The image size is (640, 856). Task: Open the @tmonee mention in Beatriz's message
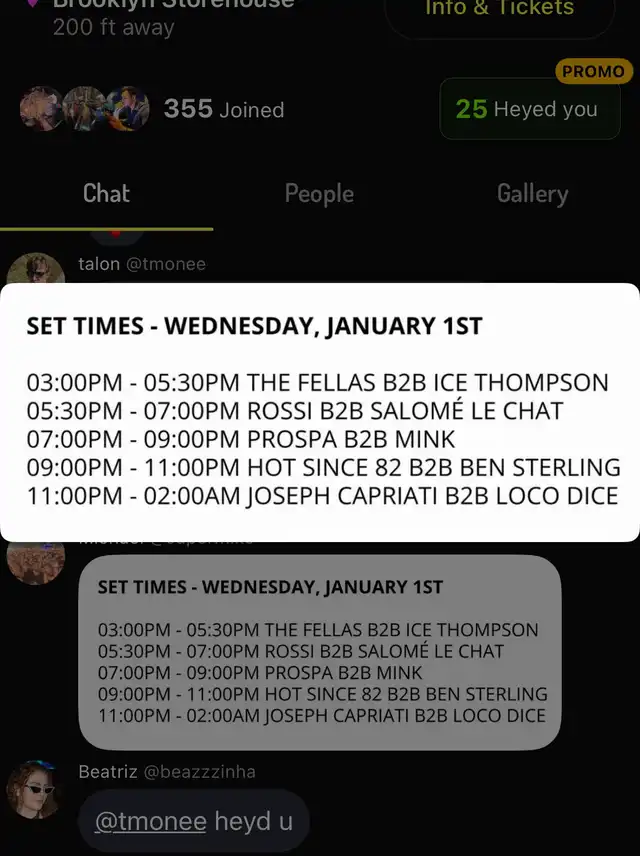(x=150, y=822)
